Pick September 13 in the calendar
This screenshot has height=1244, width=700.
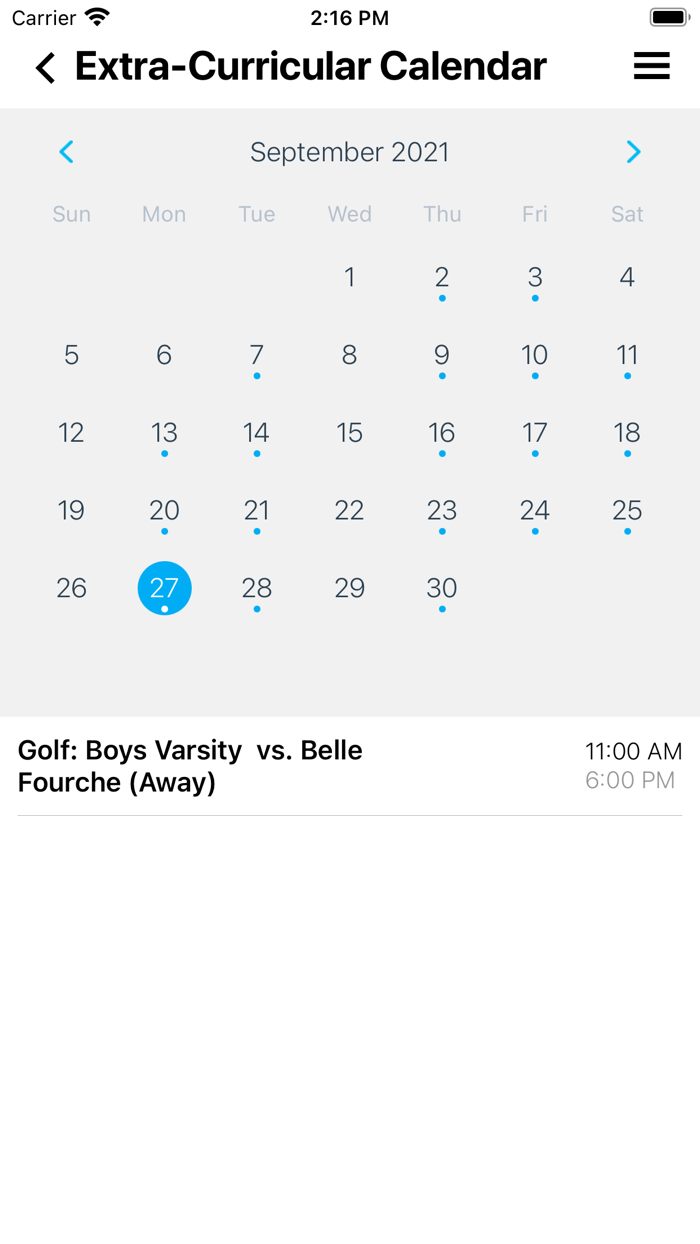tap(164, 433)
